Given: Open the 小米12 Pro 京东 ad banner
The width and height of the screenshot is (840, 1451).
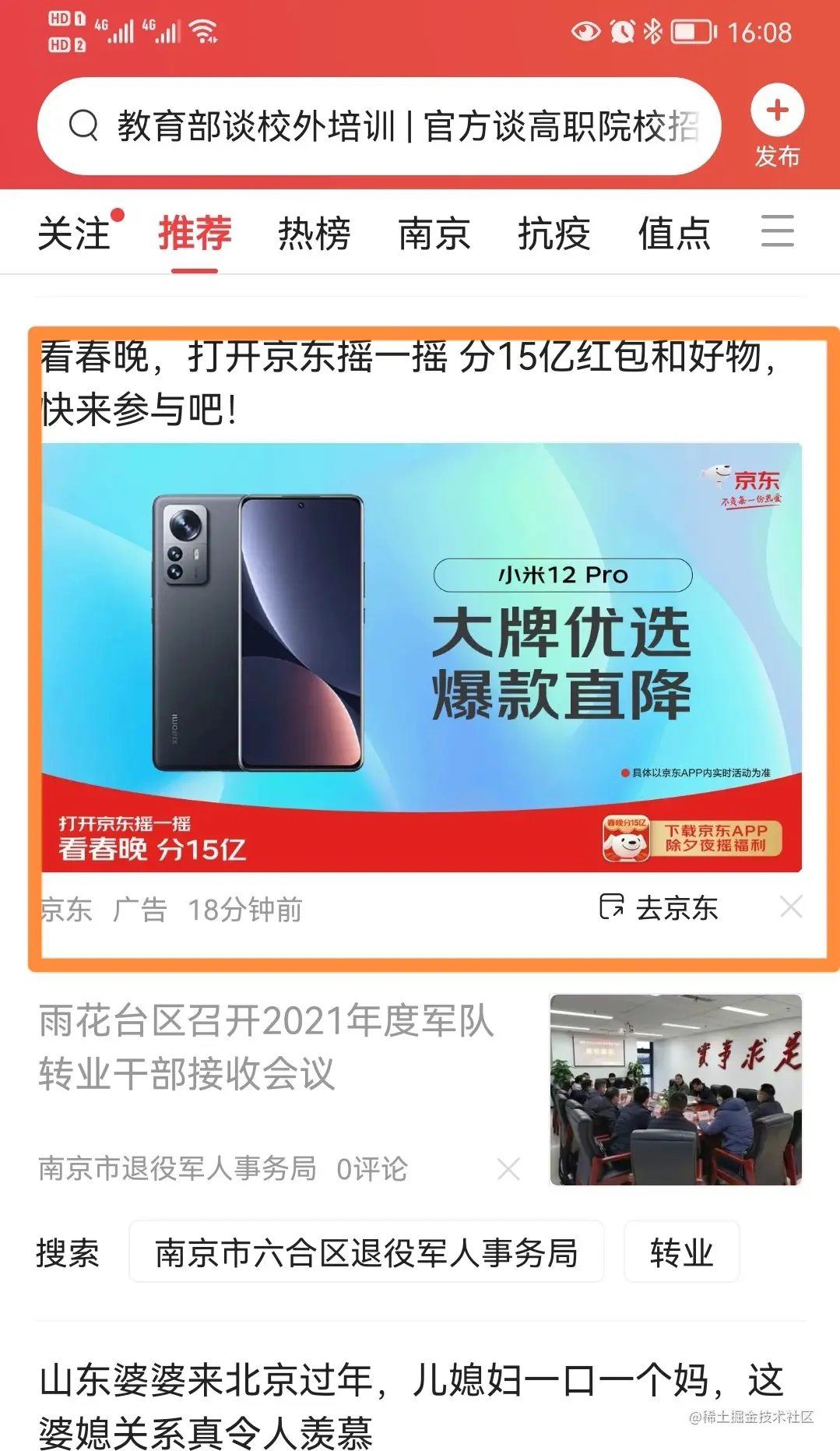Looking at the screenshot, I should (x=421, y=657).
